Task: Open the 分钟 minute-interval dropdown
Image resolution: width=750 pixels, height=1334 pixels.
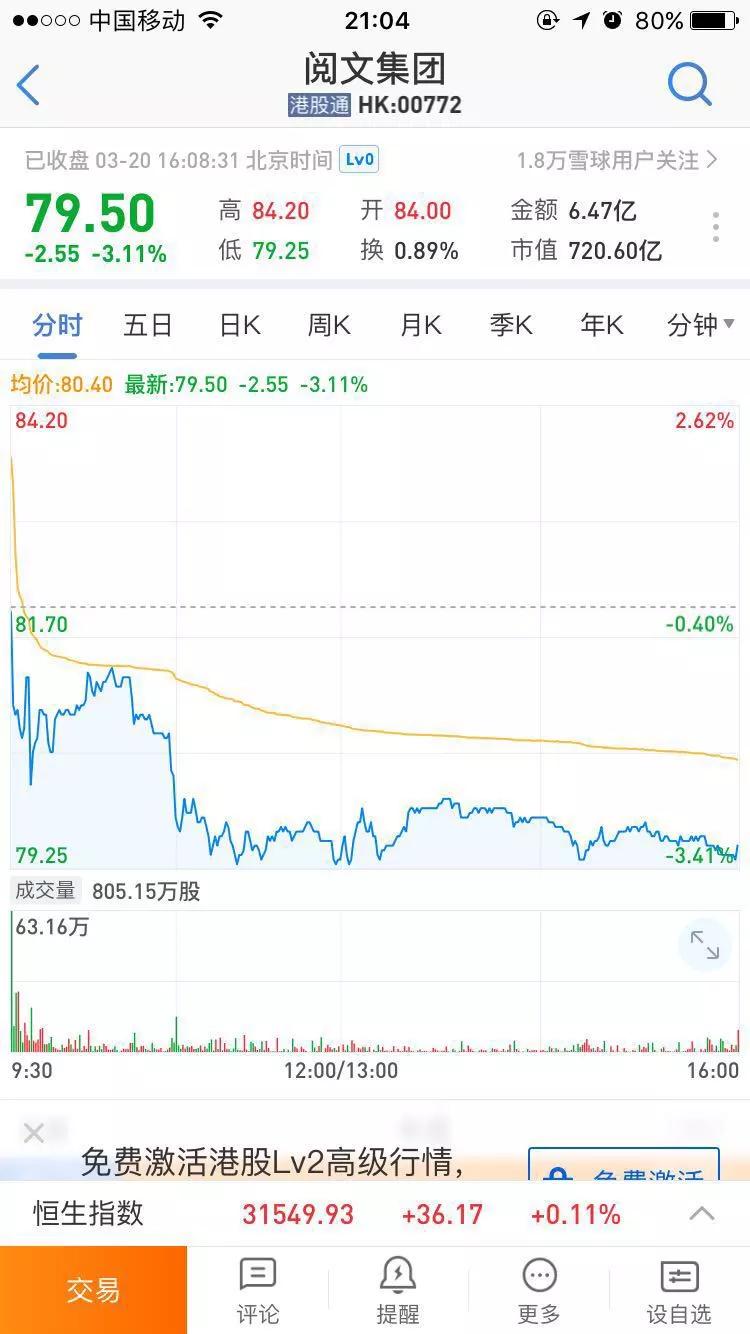Action: [x=696, y=324]
